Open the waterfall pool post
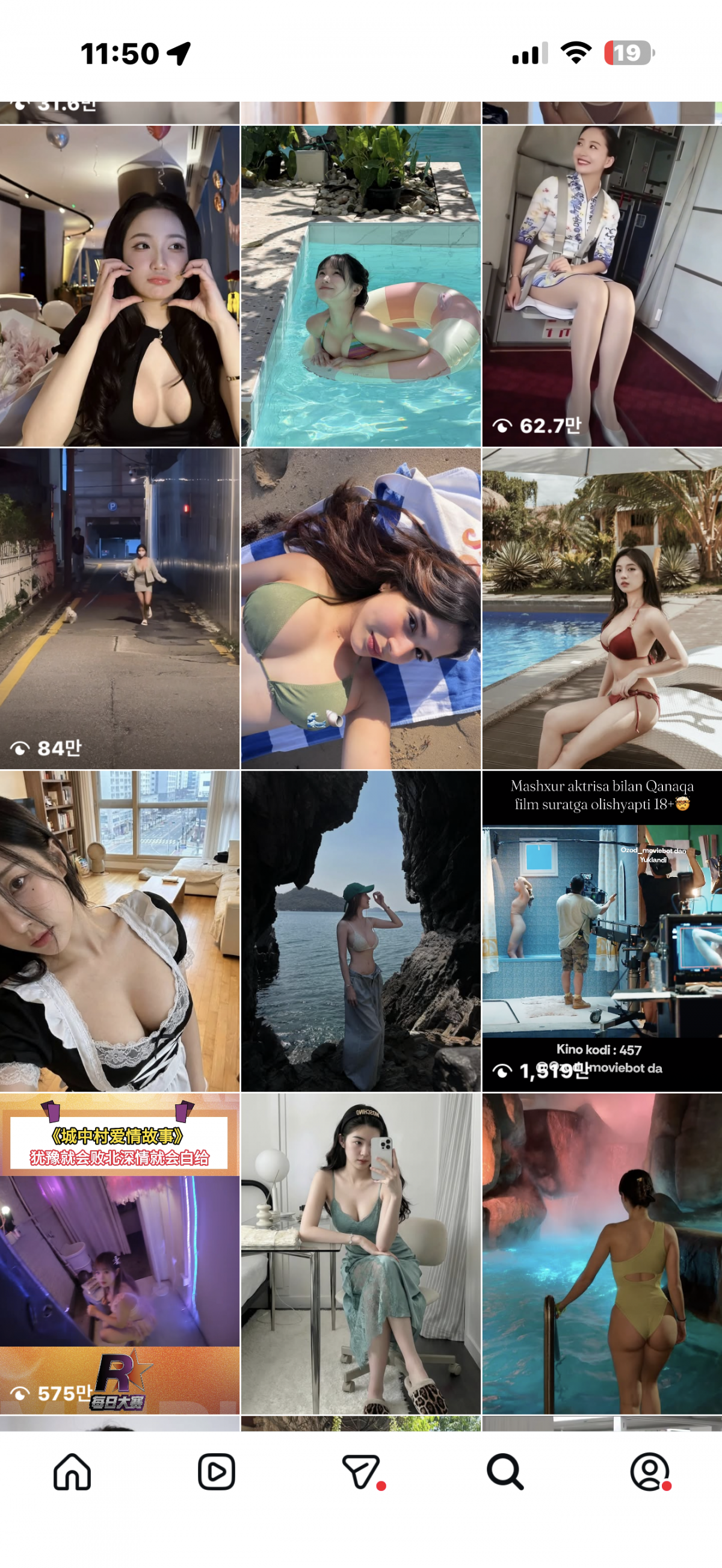 pos(602,1254)
